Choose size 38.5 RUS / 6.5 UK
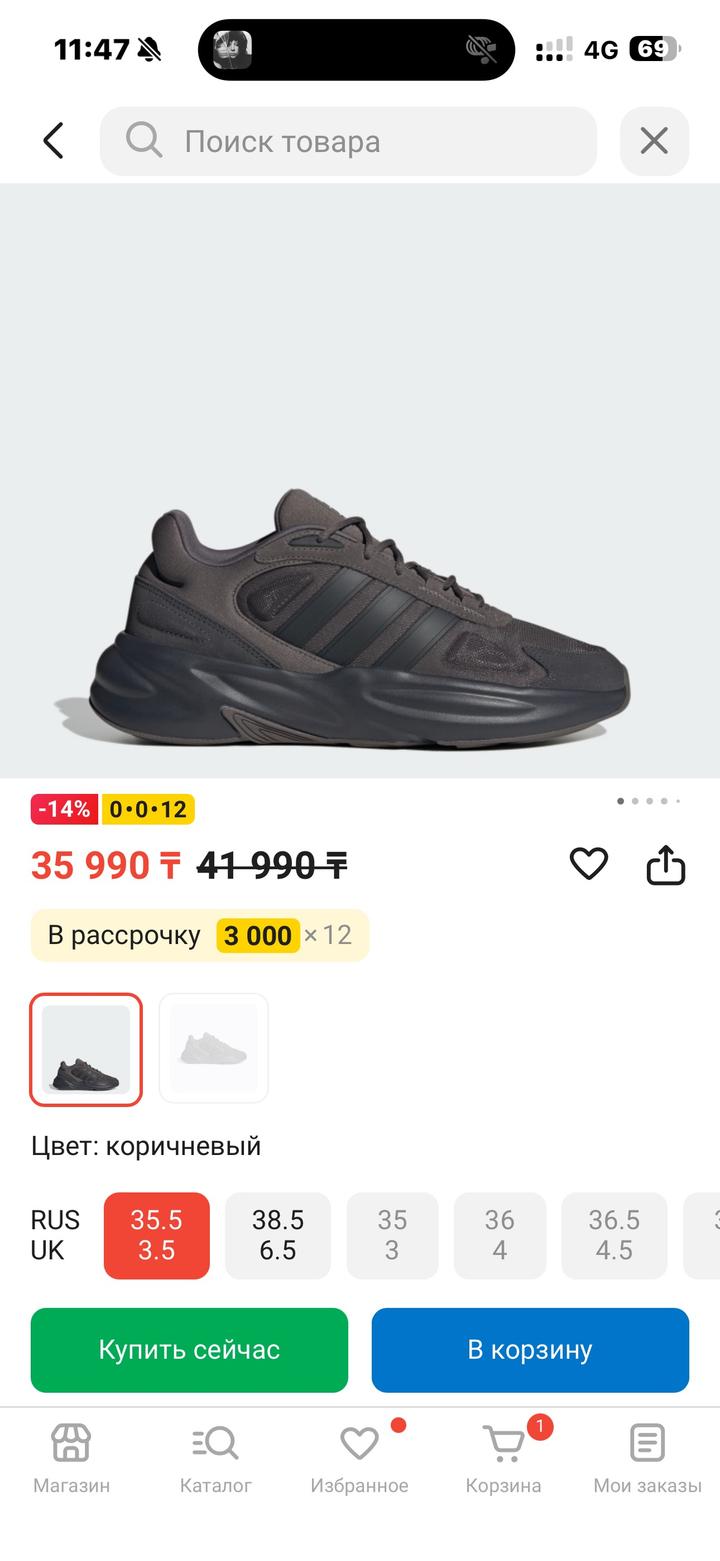The height and width of the screenshot is (1561, 720). 278,1235
